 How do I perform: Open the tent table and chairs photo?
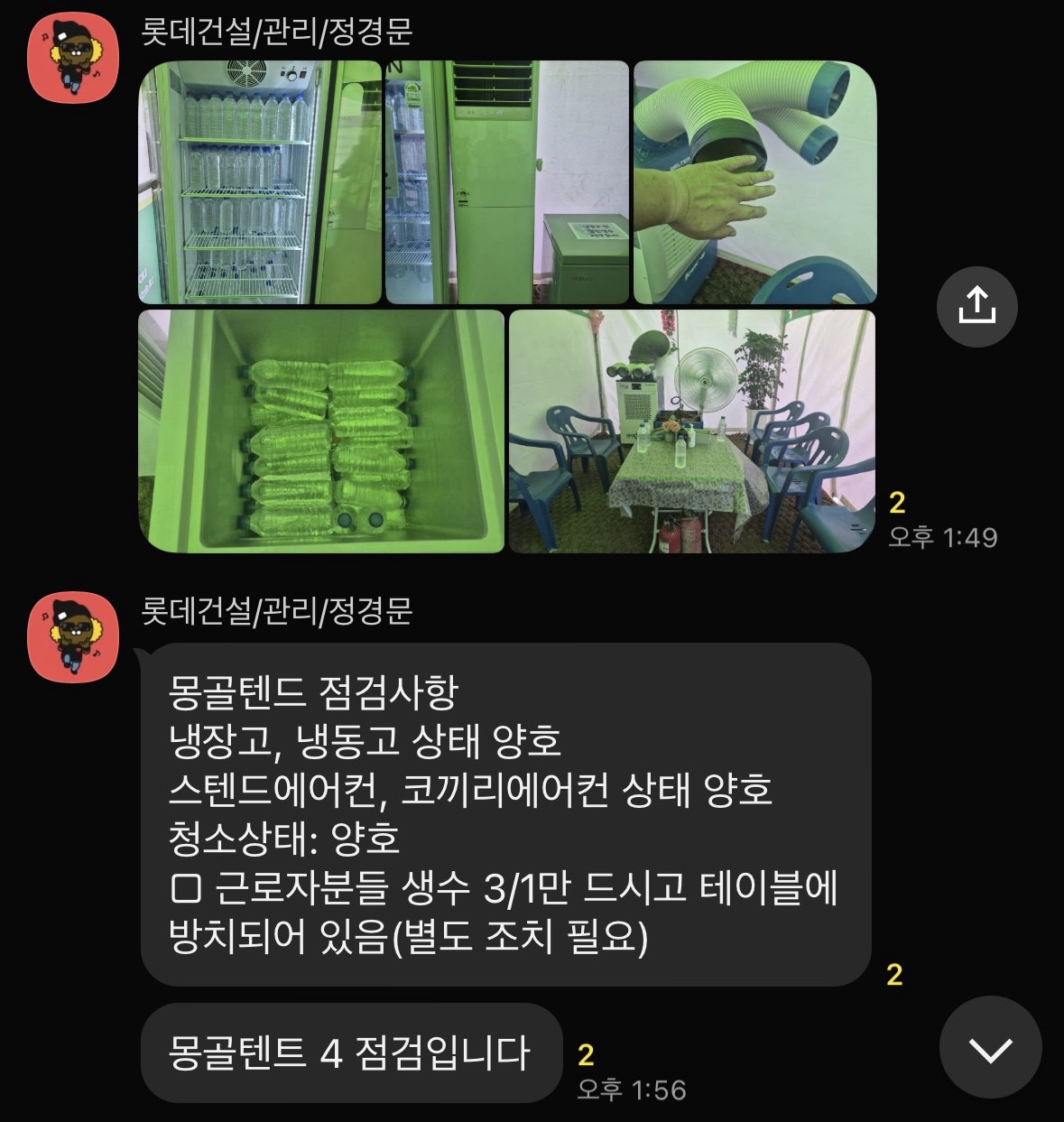point(692,431)
